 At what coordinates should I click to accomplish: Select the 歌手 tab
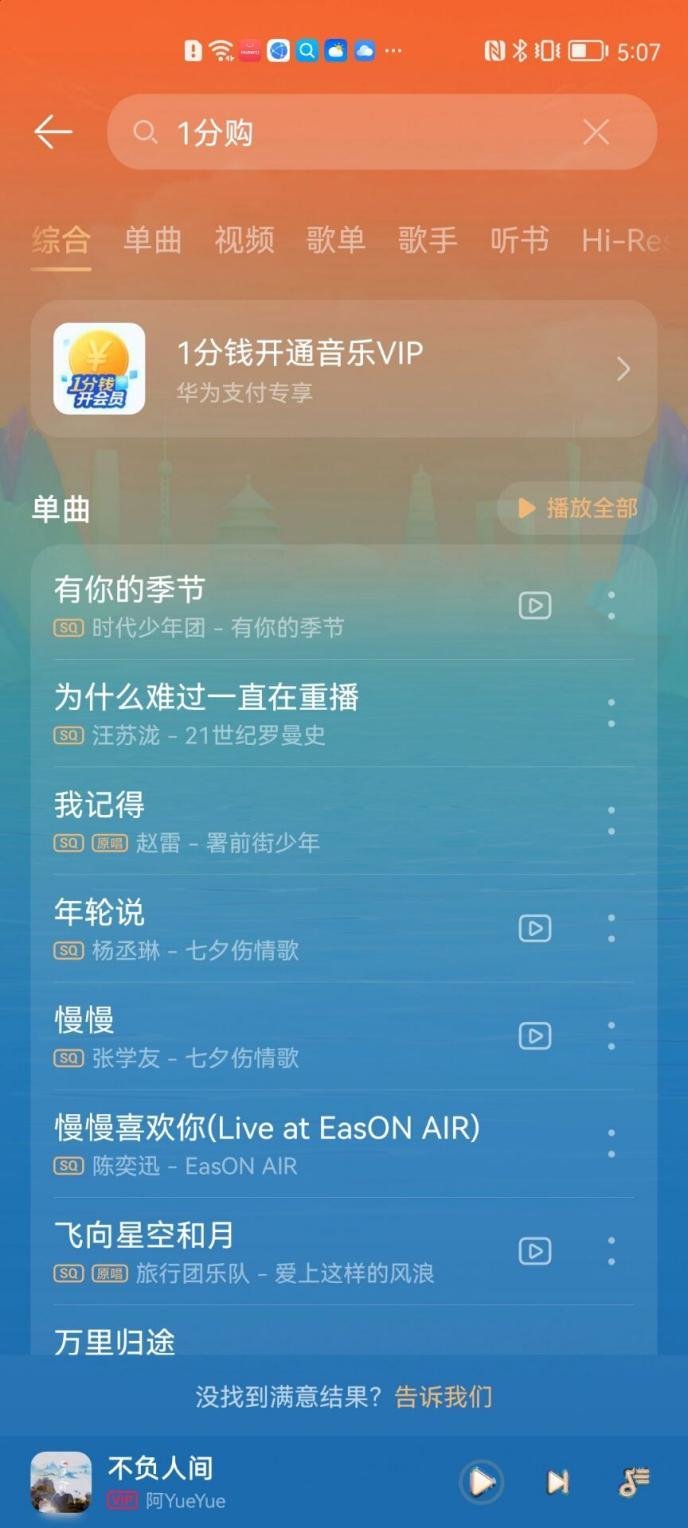[428, 240]
